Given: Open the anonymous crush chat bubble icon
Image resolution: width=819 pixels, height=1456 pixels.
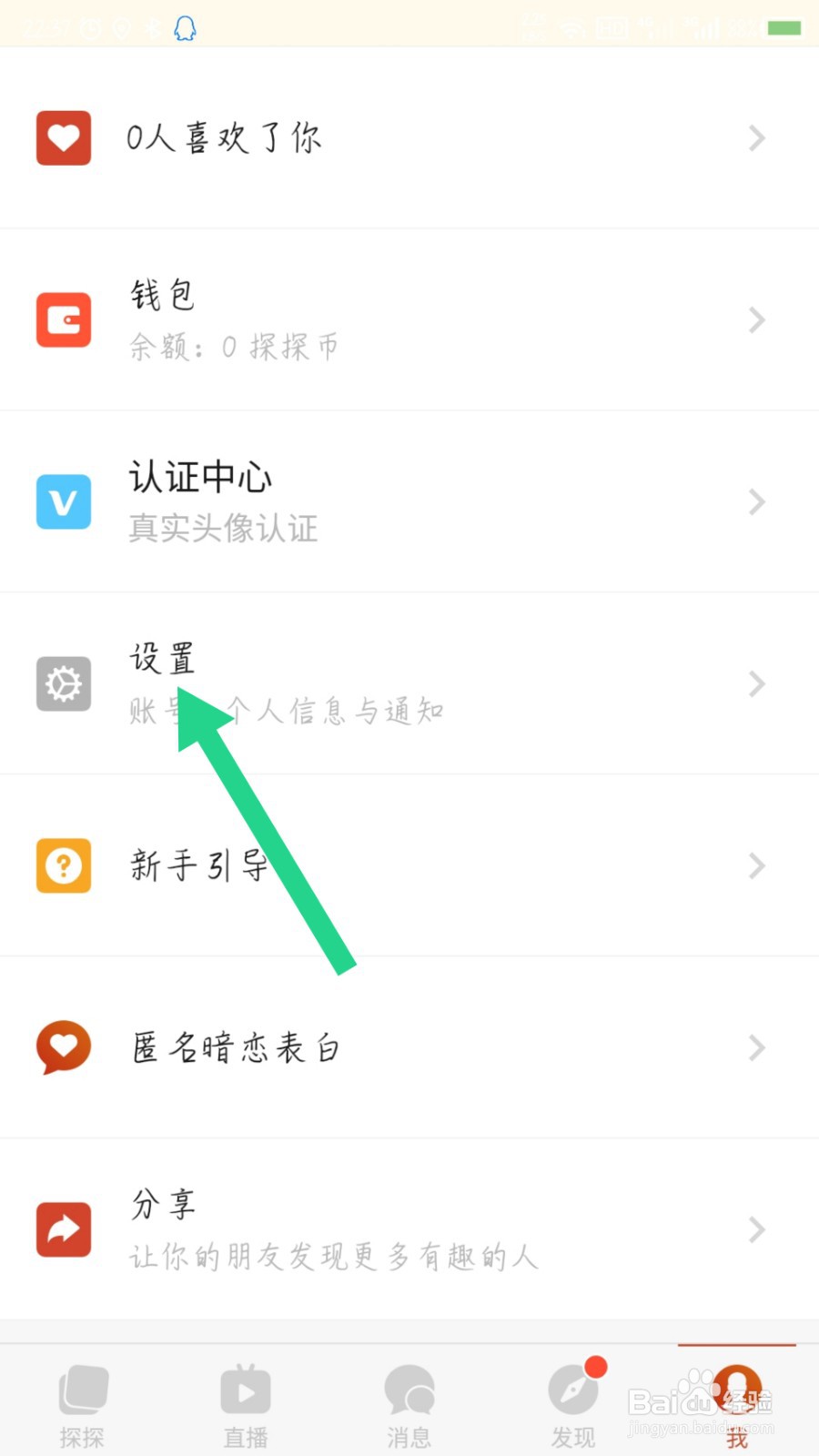Looking at the screenshot, I should (63, 1047).
